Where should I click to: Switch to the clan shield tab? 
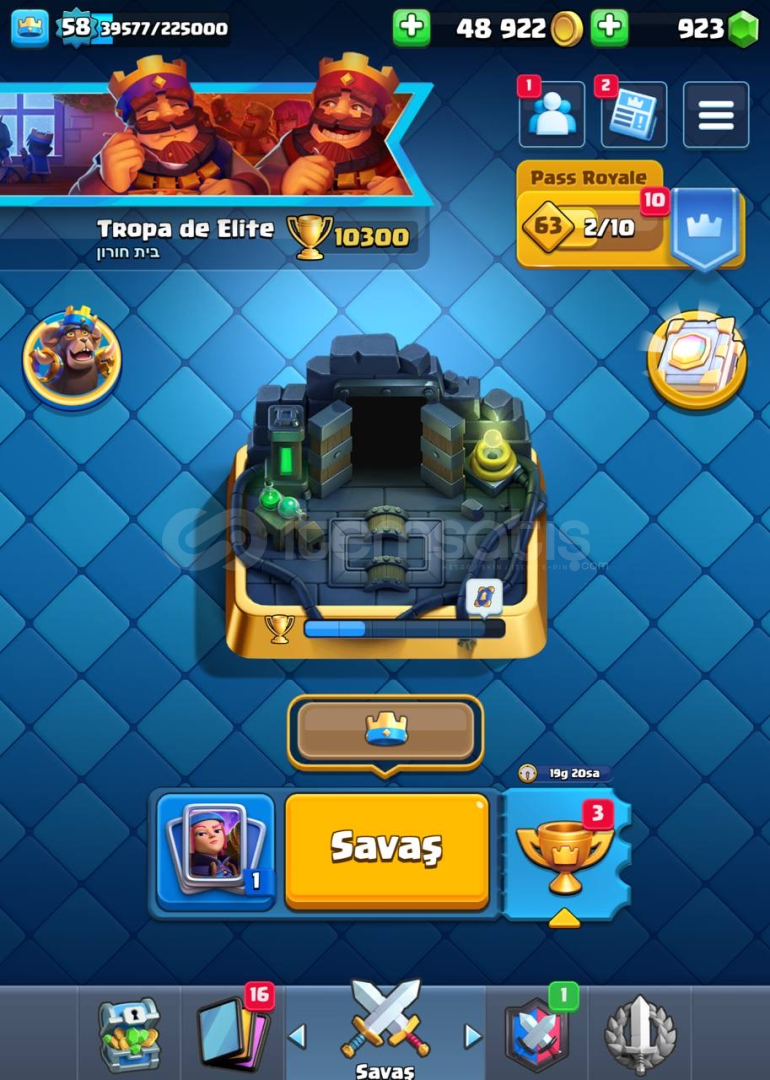(537, 1035)
